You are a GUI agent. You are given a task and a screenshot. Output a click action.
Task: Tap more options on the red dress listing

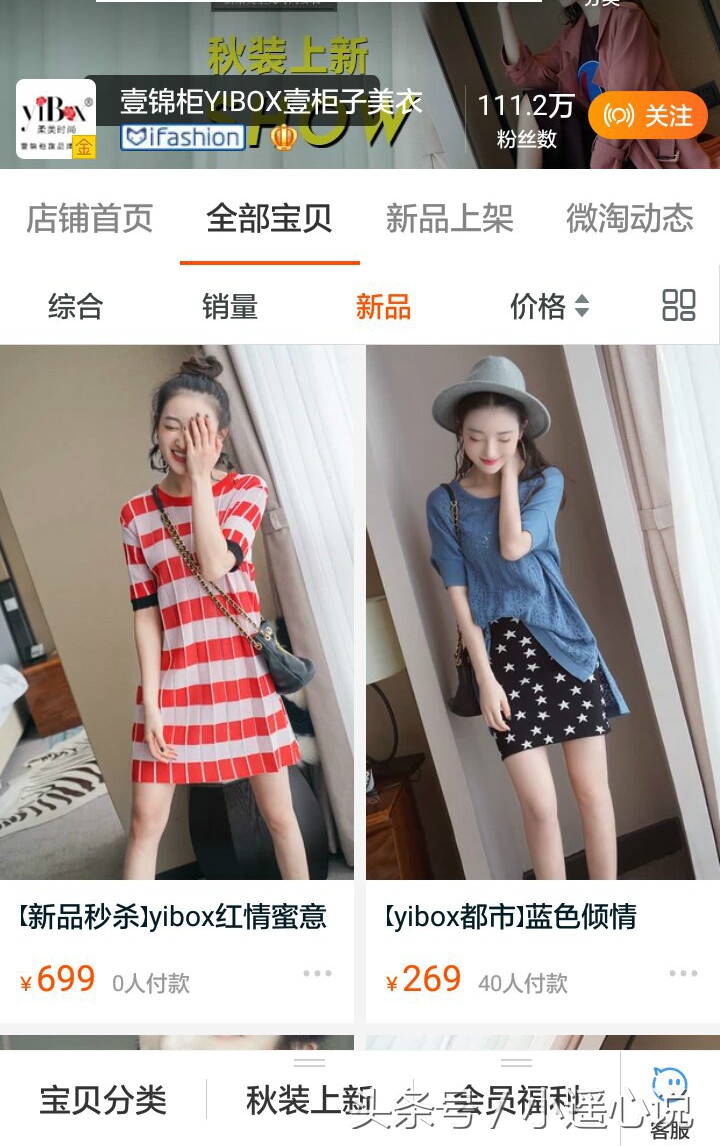click(318, 972)
